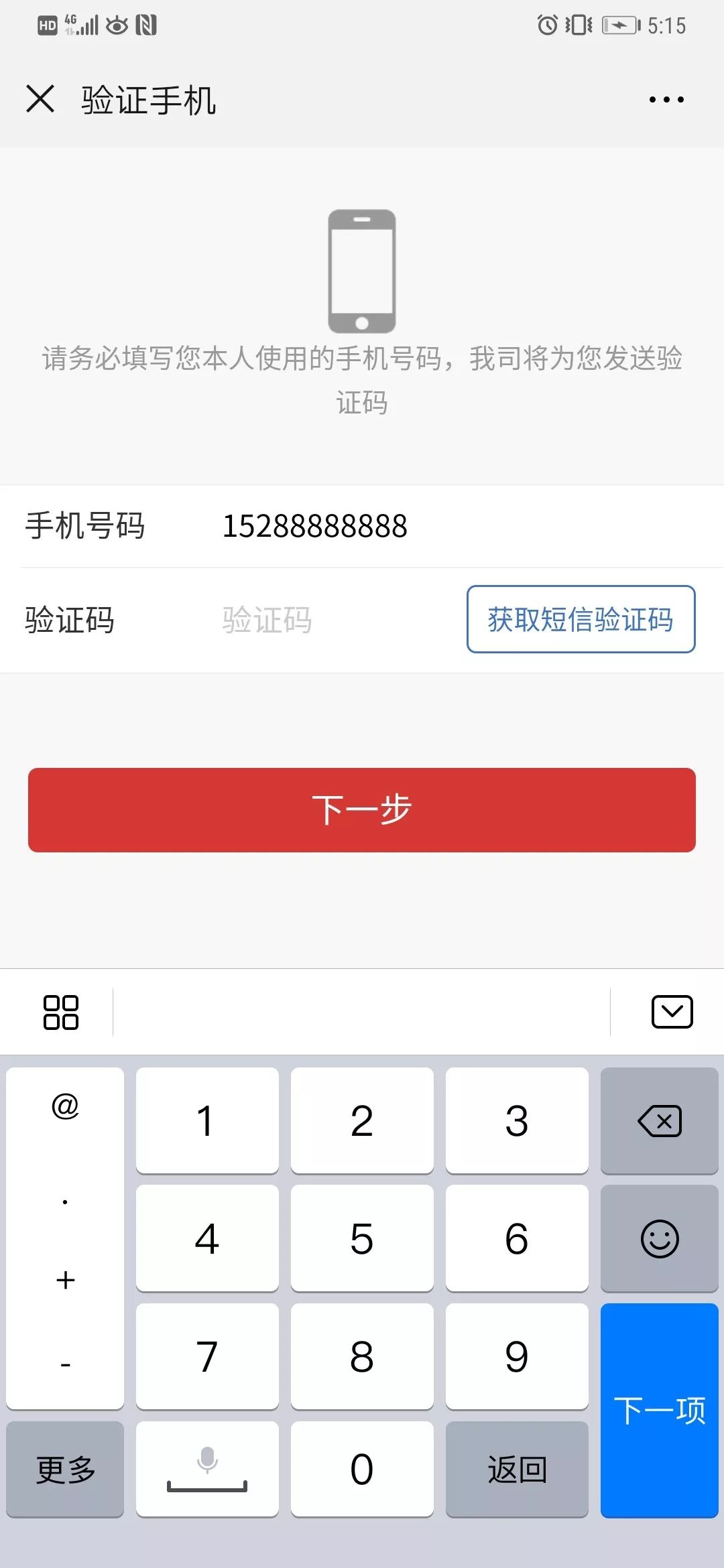The width and height of the screenshot is (724, 1568).
Task: Activate voice input with the microphone key
Action: click(206, 1469)
